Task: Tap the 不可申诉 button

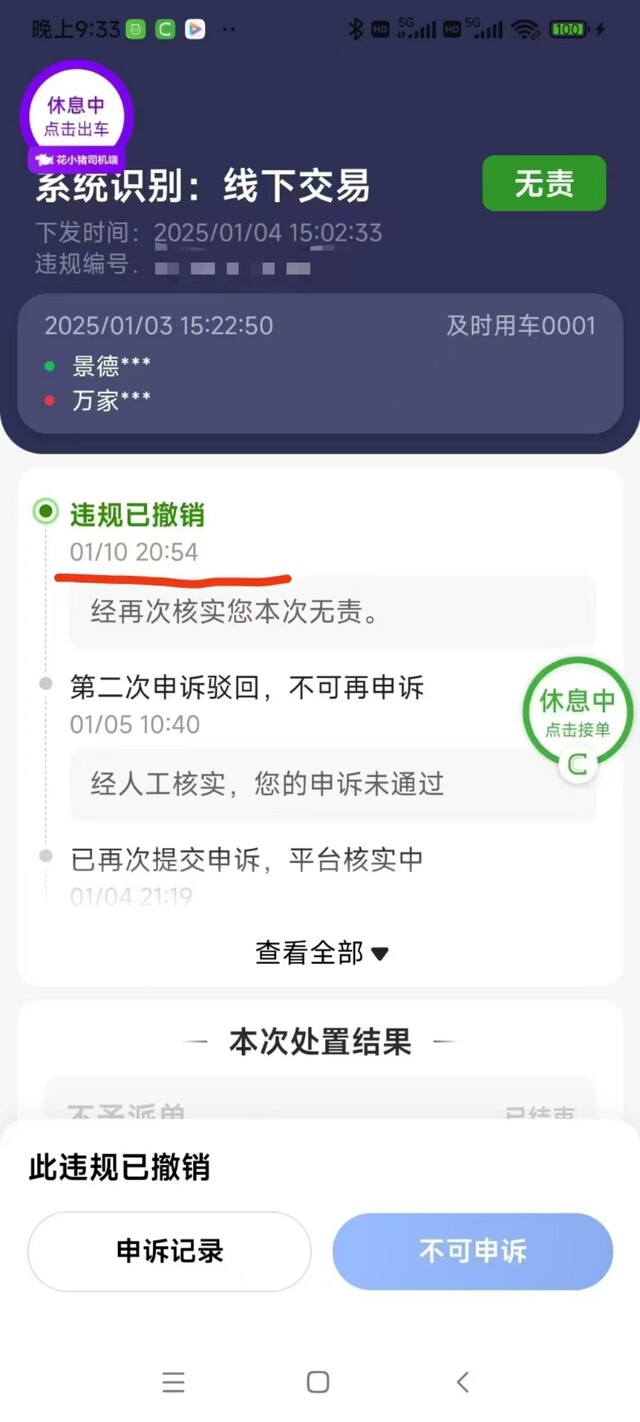Action: point(472,1251)
